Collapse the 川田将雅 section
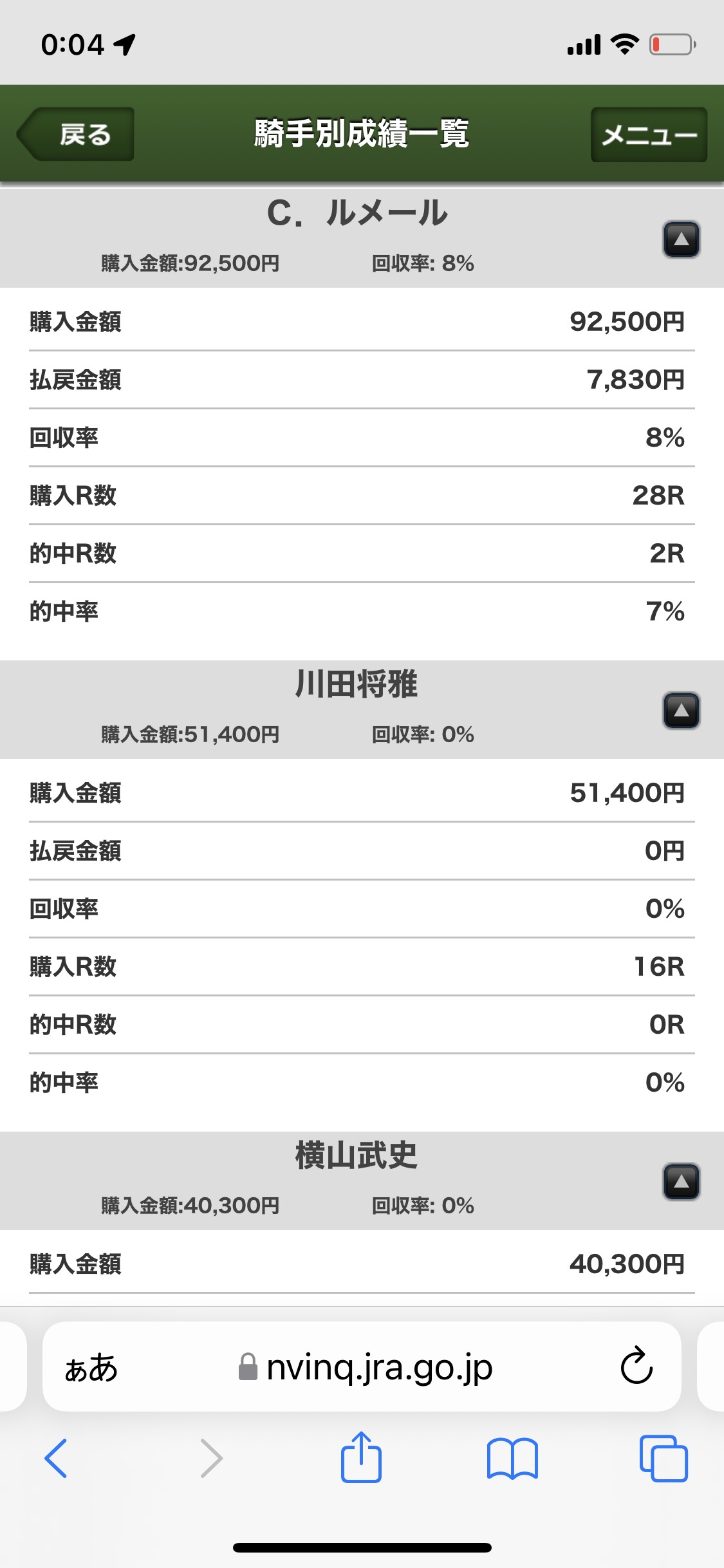 coord(682,711)
